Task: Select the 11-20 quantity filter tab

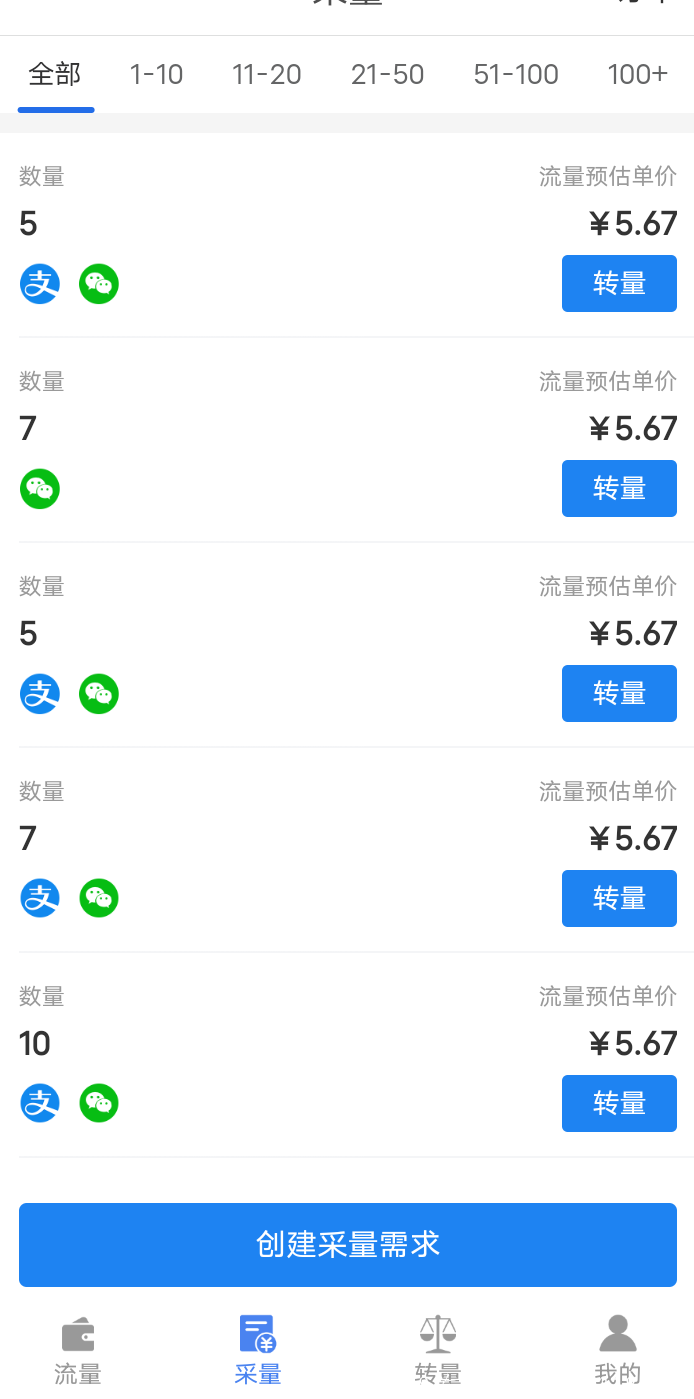Action: [x=267, y=75]
